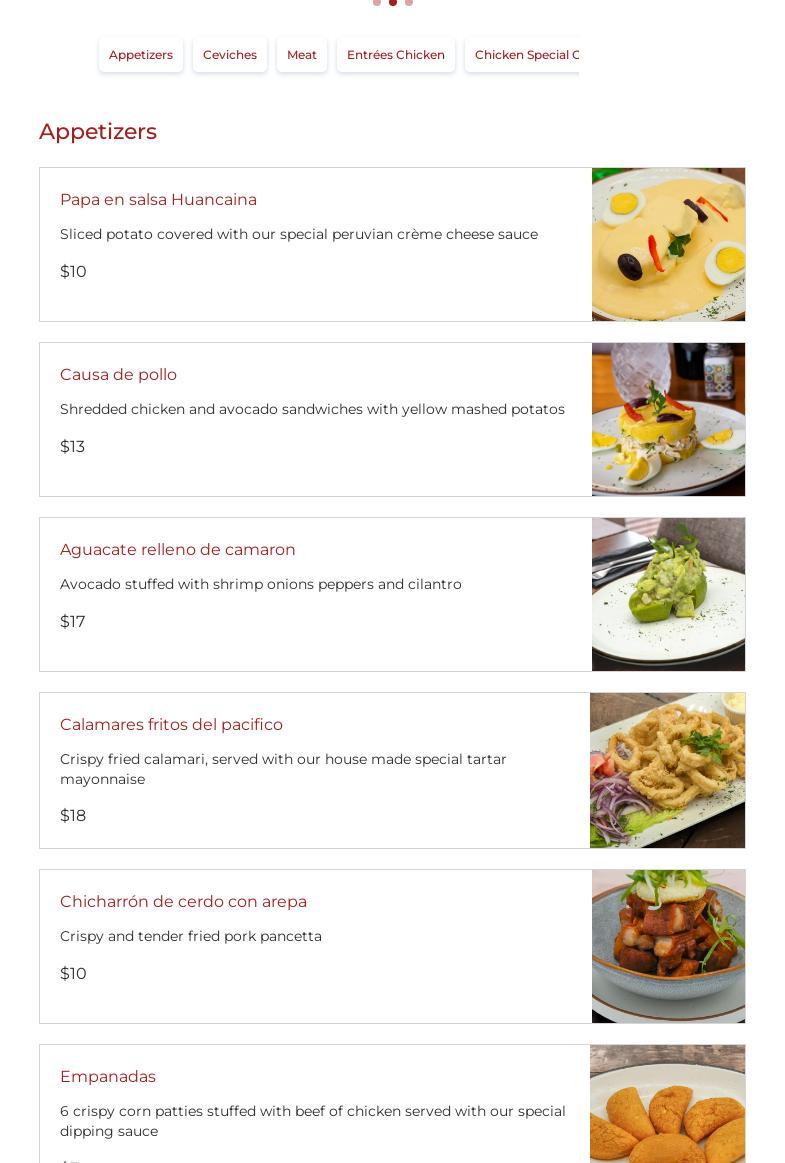The image size is (785, 1163).
Task: Select Aguacate relleno de camaron
Action: tap(178, 550)
